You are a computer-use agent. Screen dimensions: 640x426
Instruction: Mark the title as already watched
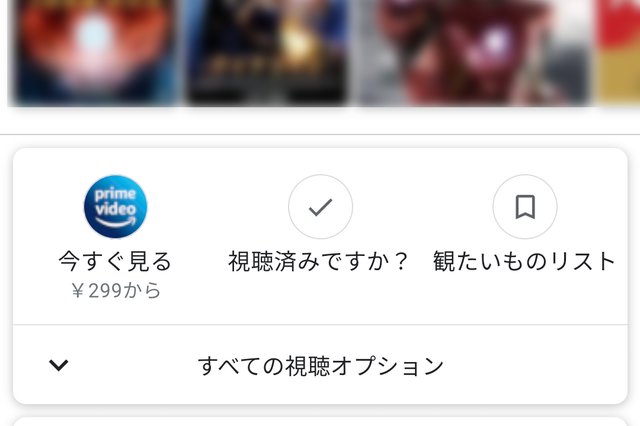(320, 208)
